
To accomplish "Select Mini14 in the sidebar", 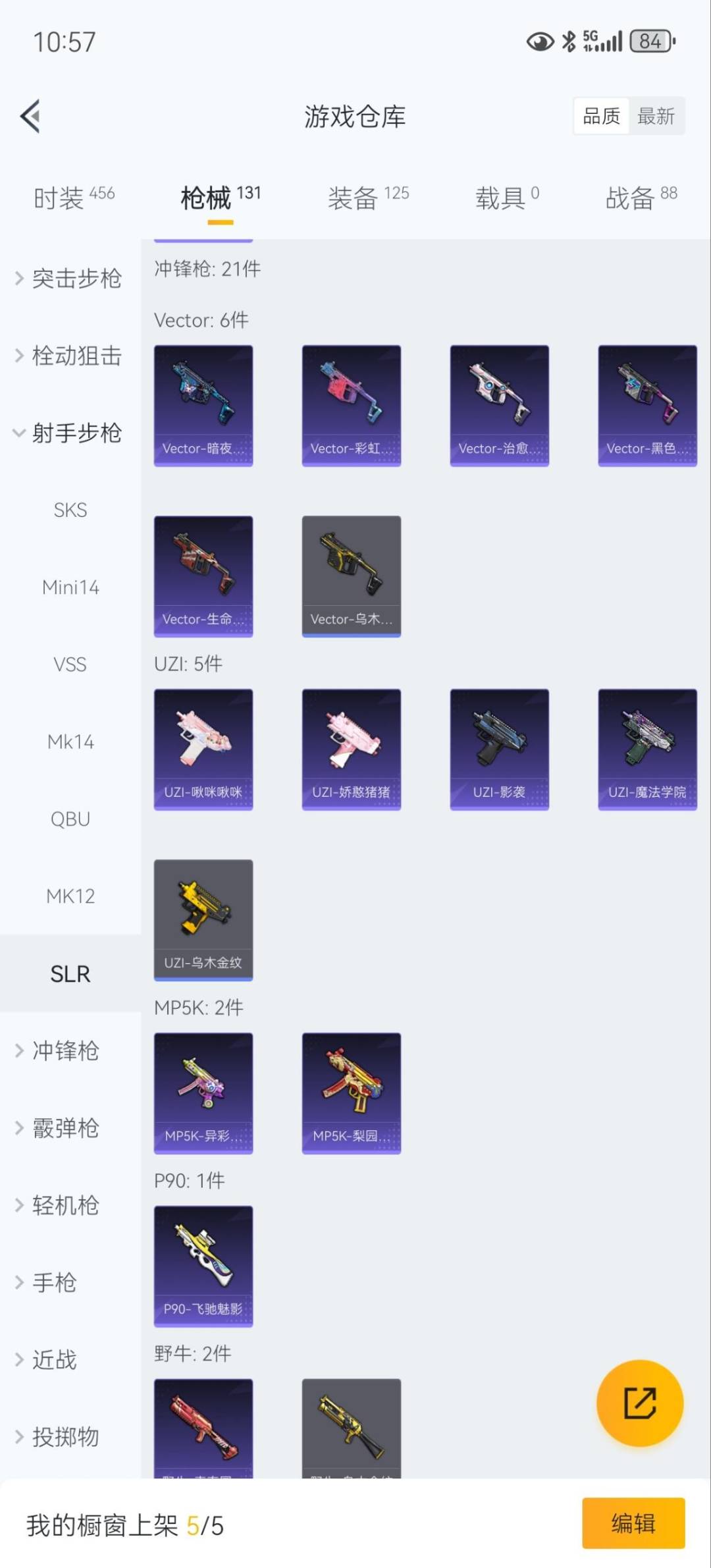I will (x=70, y=587).
